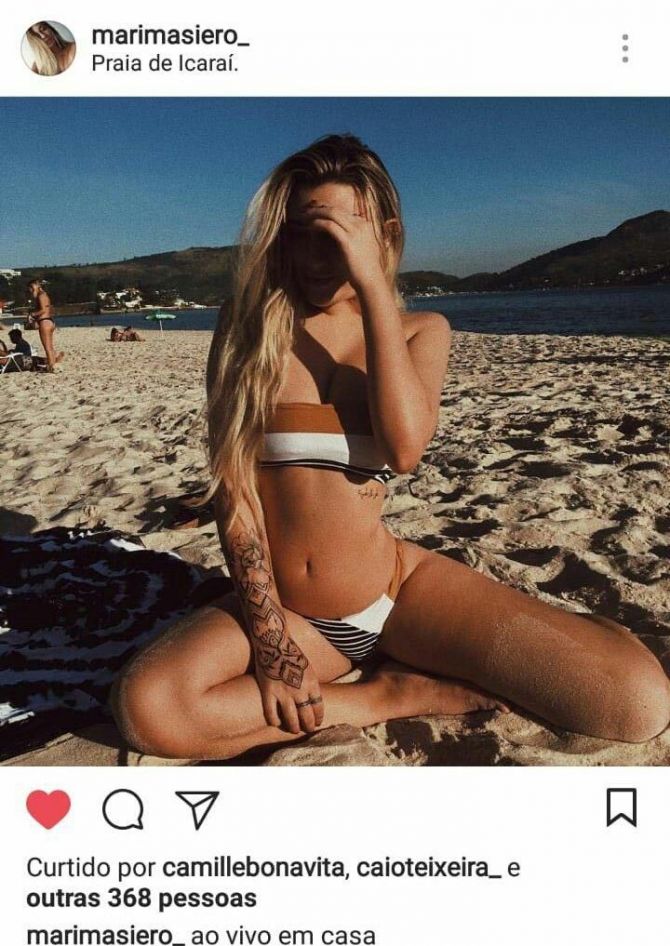Open the Praia de Icaraí location
This screenshot has height=946, width=670.
(164, 63)
